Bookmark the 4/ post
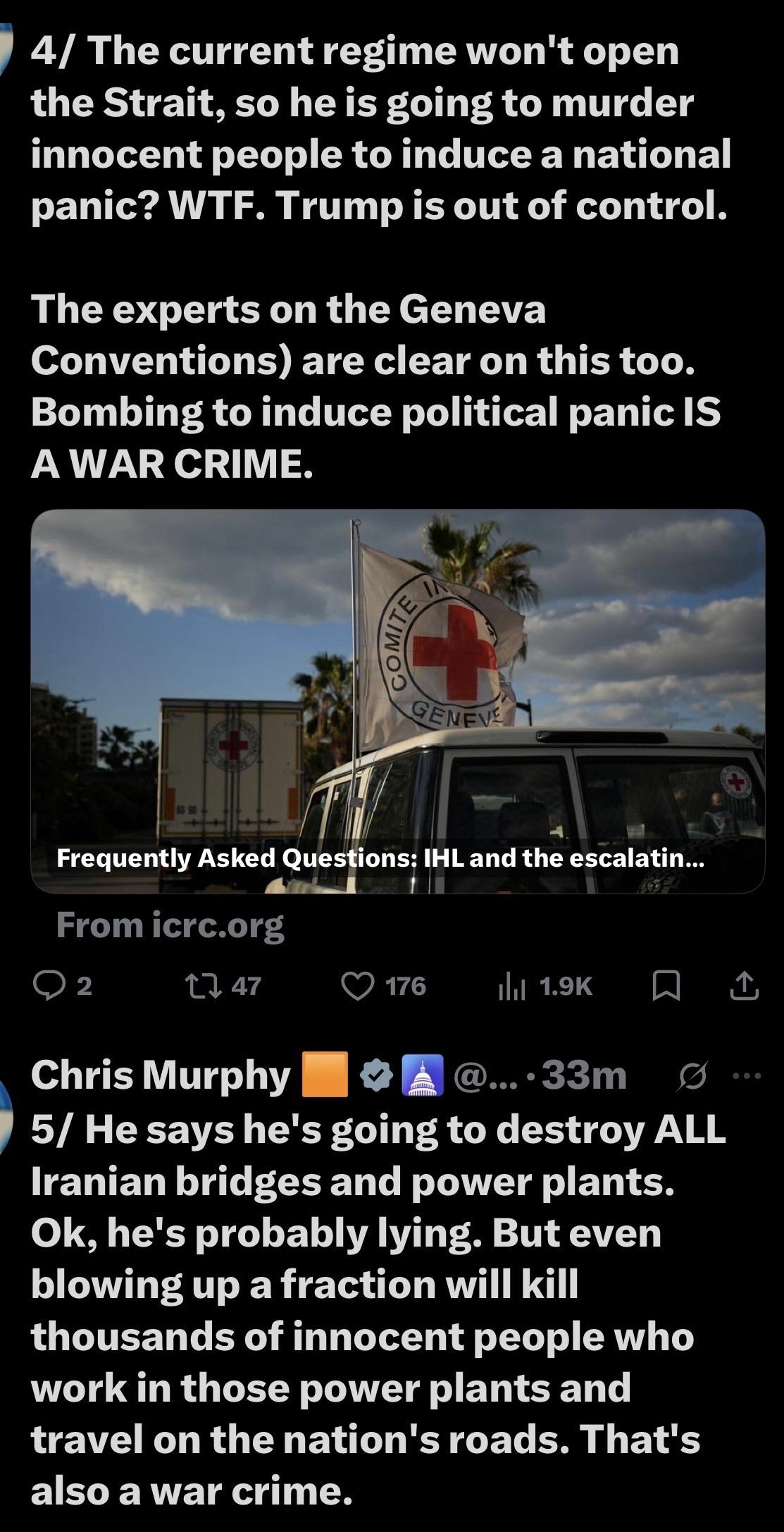784x1532 pixels. [666, 986]
